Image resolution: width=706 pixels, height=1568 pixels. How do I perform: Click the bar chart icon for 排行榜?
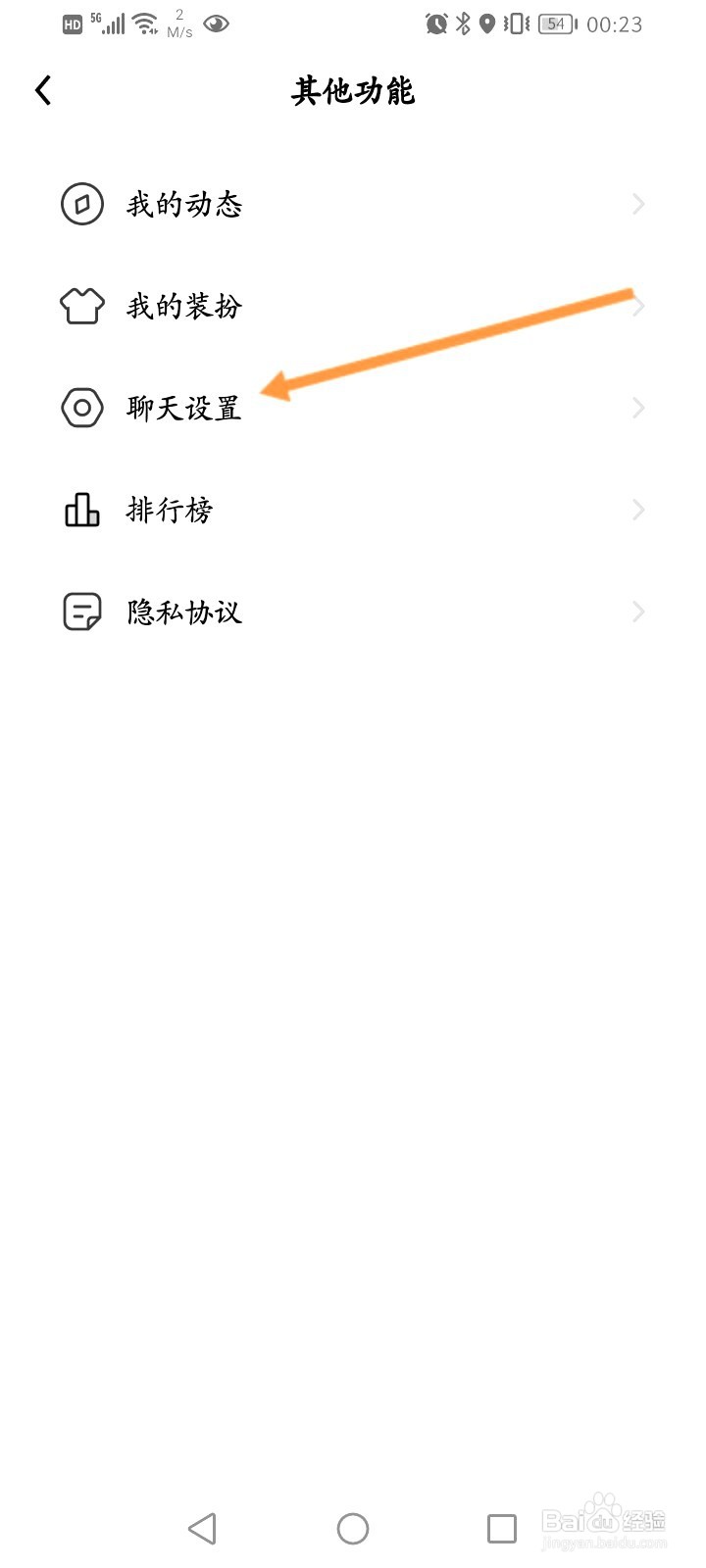coord(82,511)
